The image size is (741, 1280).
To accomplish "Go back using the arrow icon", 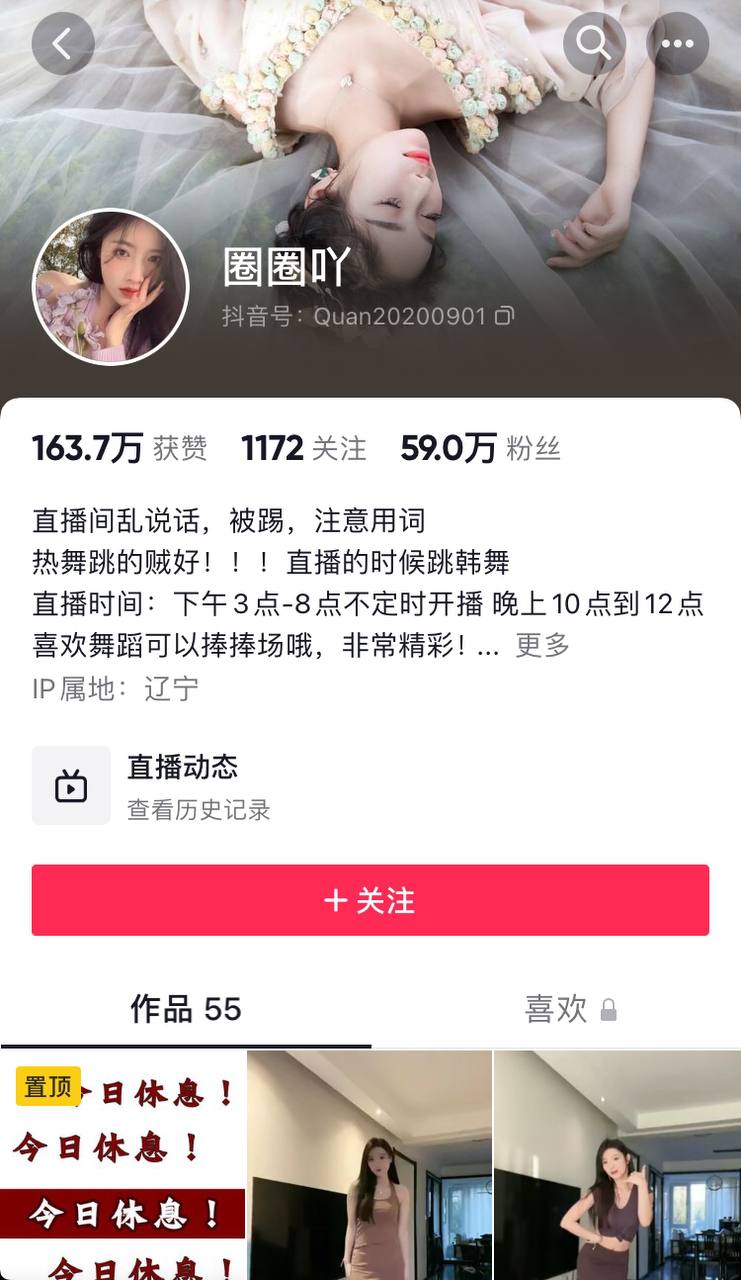I will [62, 43].
